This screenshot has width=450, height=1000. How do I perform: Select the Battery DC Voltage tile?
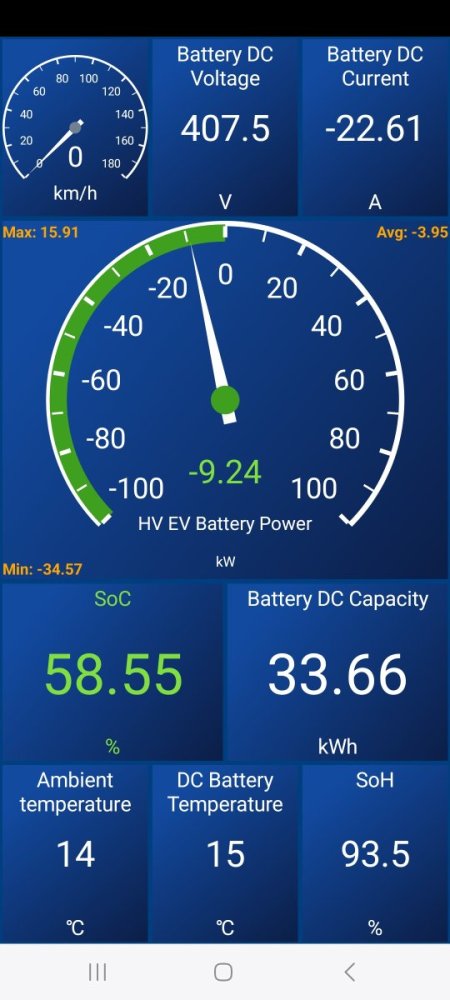(x=225, y=127)
